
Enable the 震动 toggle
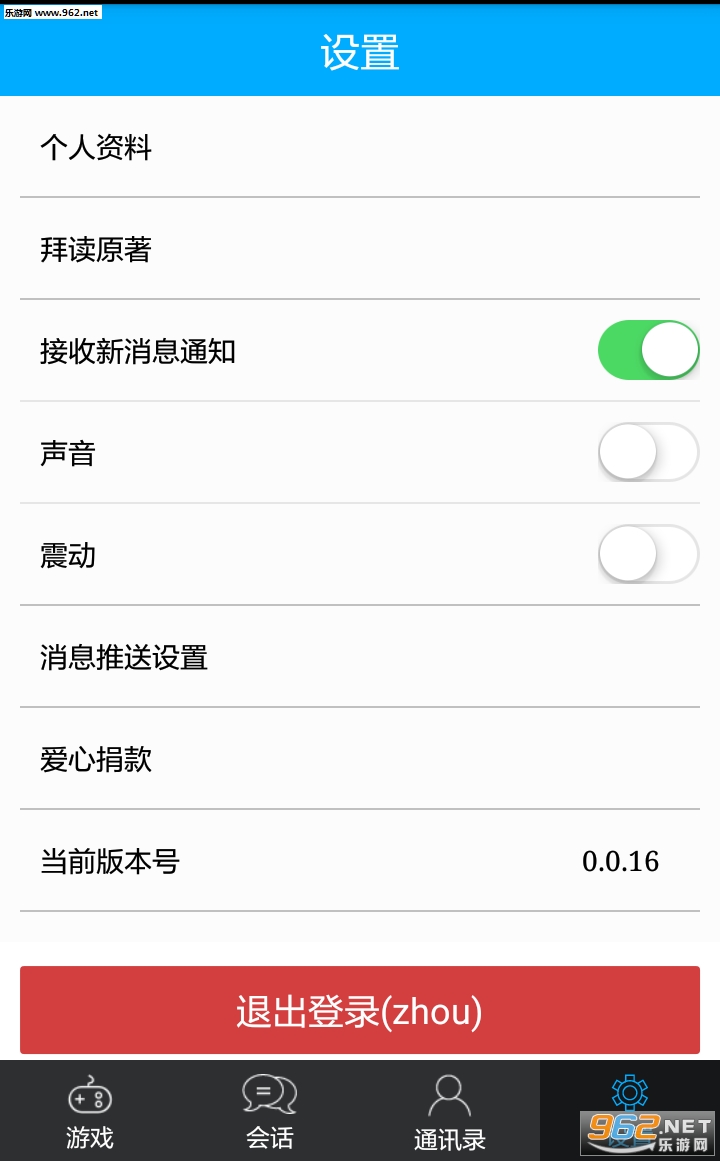coord(648,554)
